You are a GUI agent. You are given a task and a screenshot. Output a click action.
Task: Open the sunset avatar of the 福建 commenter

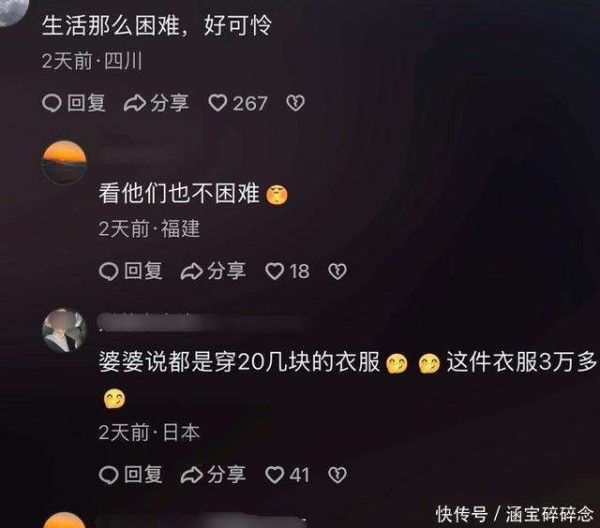pos(64,162)
